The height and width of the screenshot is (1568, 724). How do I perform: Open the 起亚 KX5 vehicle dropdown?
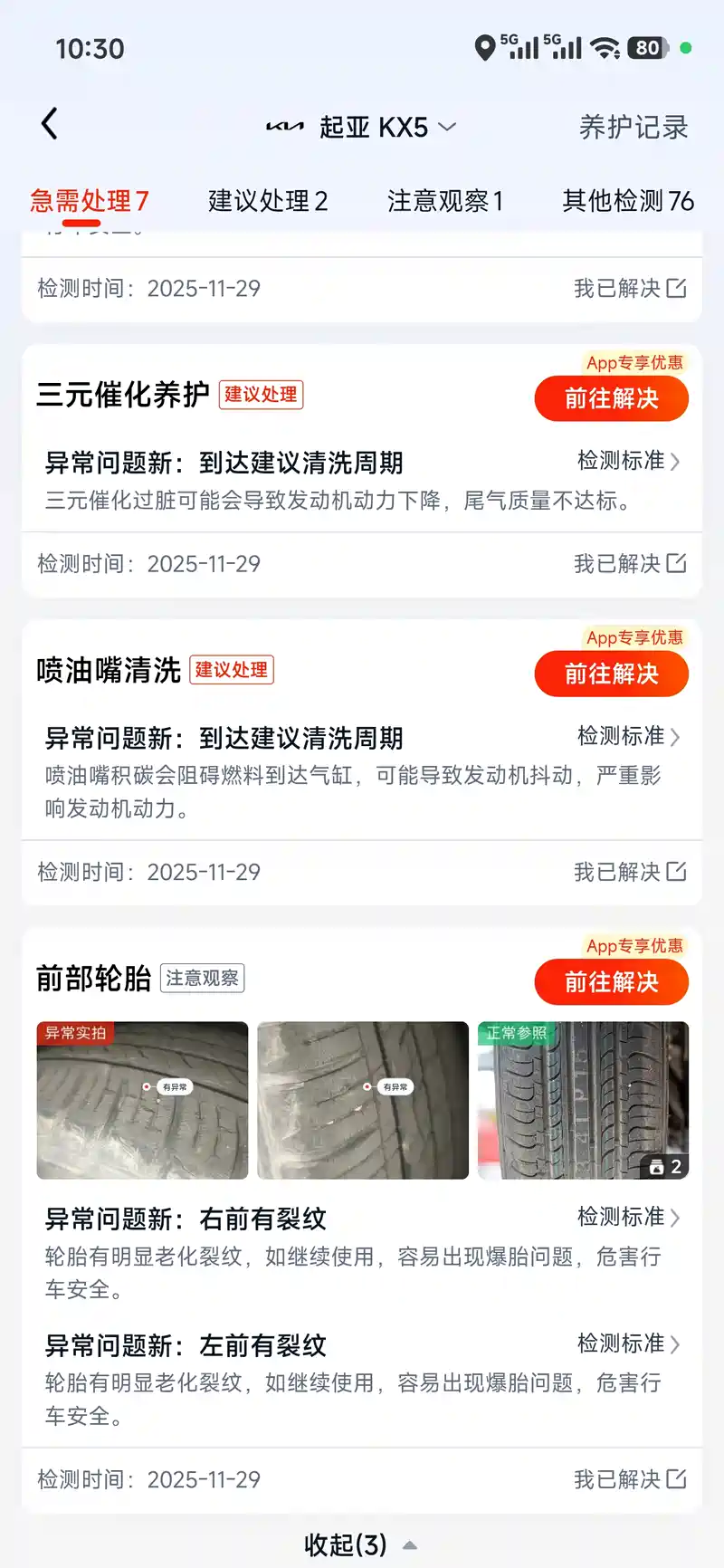[x=362, y=128]
